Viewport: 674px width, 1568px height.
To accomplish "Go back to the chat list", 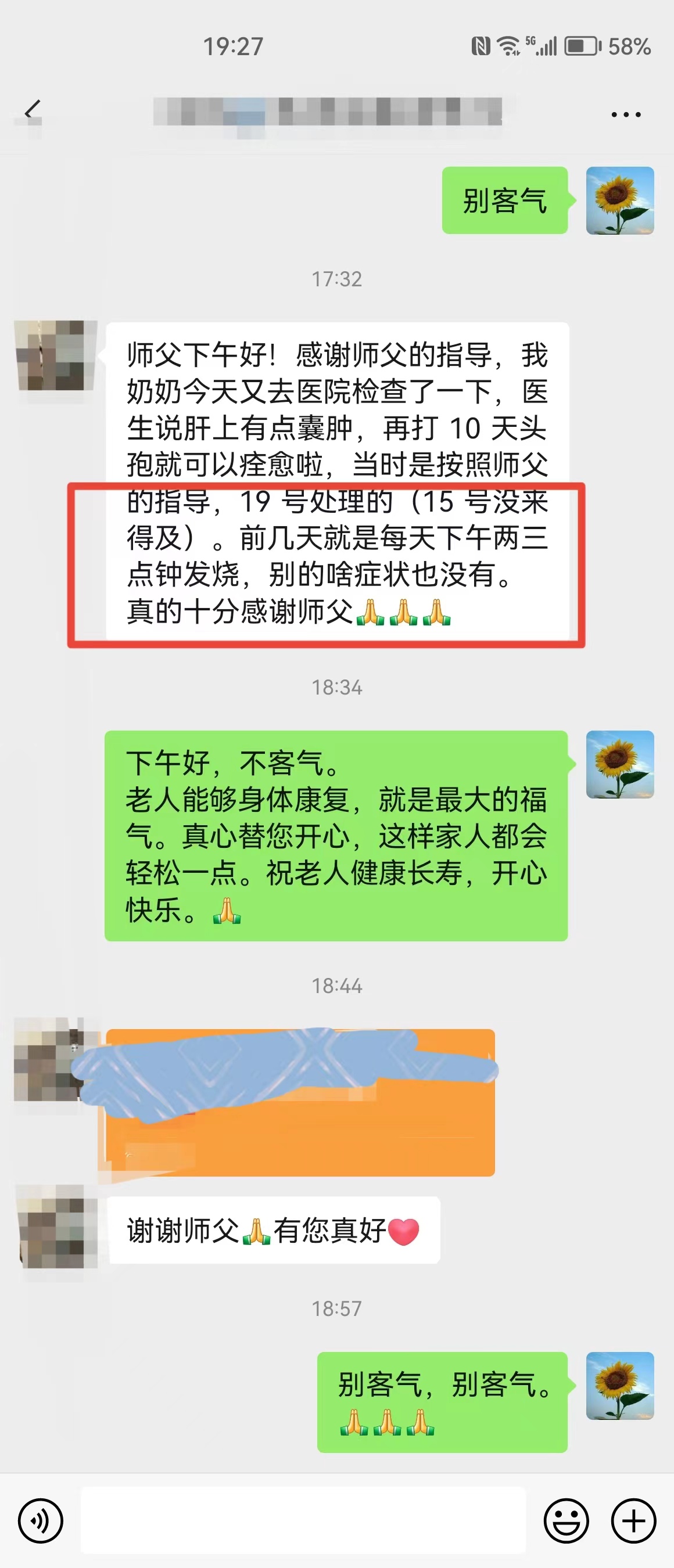I will 33,111.
